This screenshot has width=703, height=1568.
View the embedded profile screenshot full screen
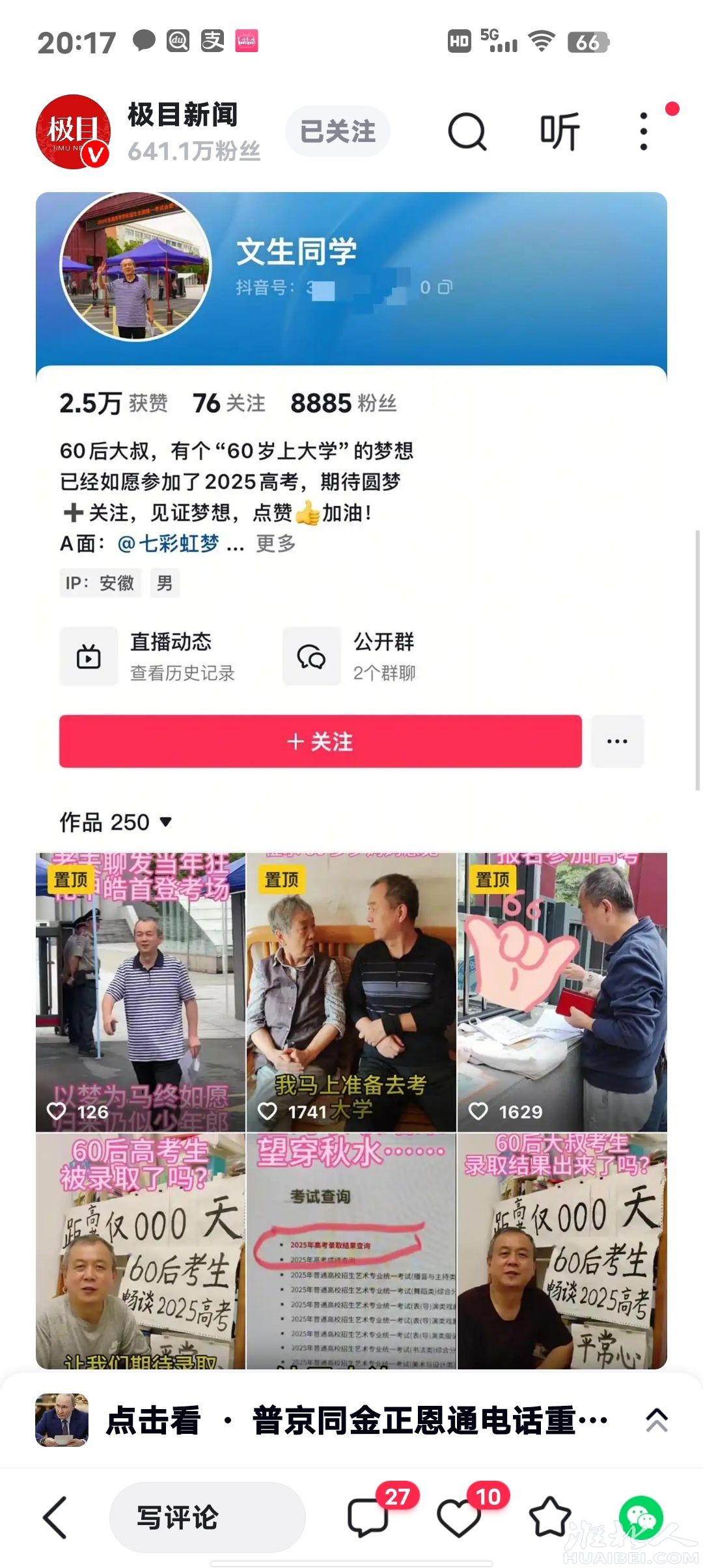351,781
